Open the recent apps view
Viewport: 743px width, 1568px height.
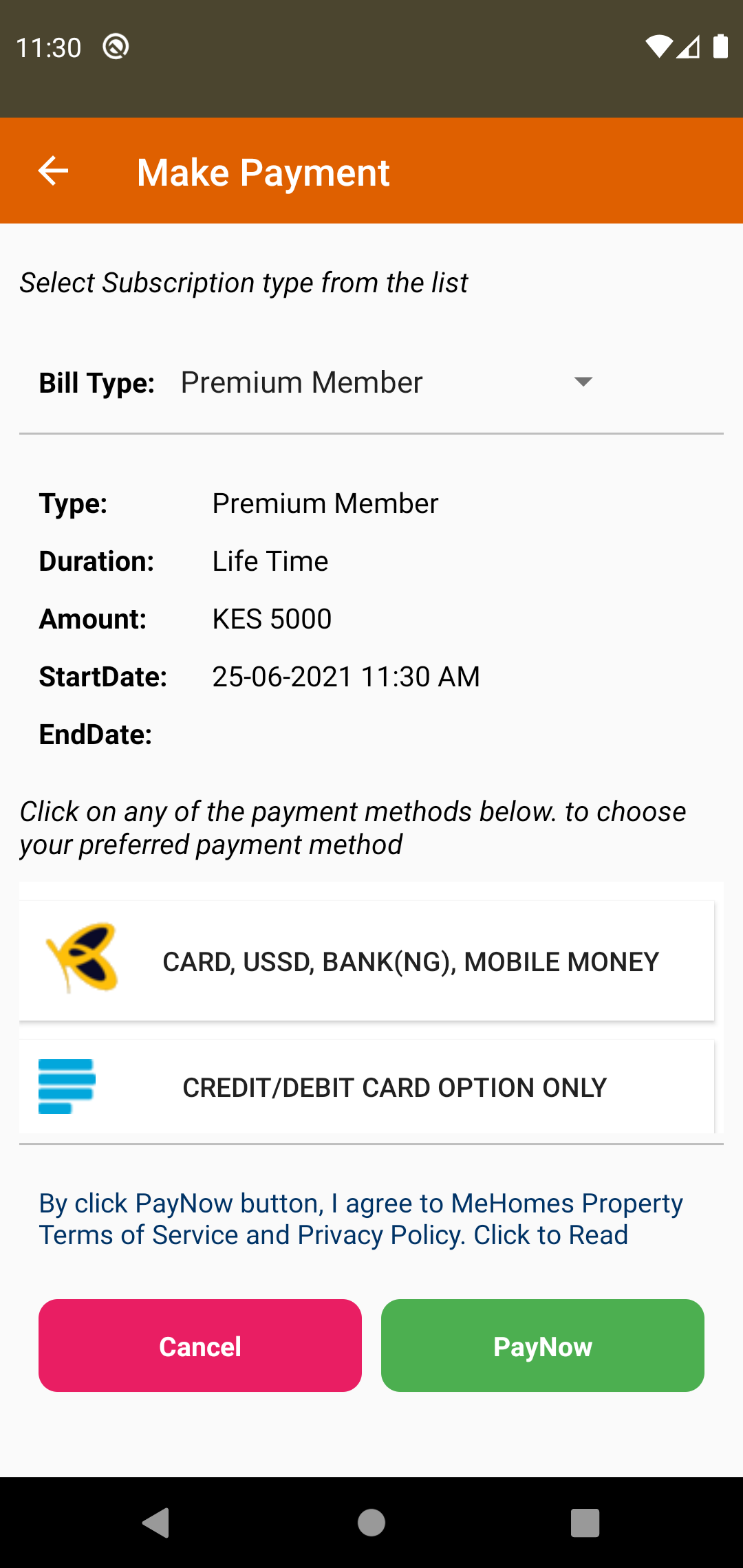pos(585,1523)
